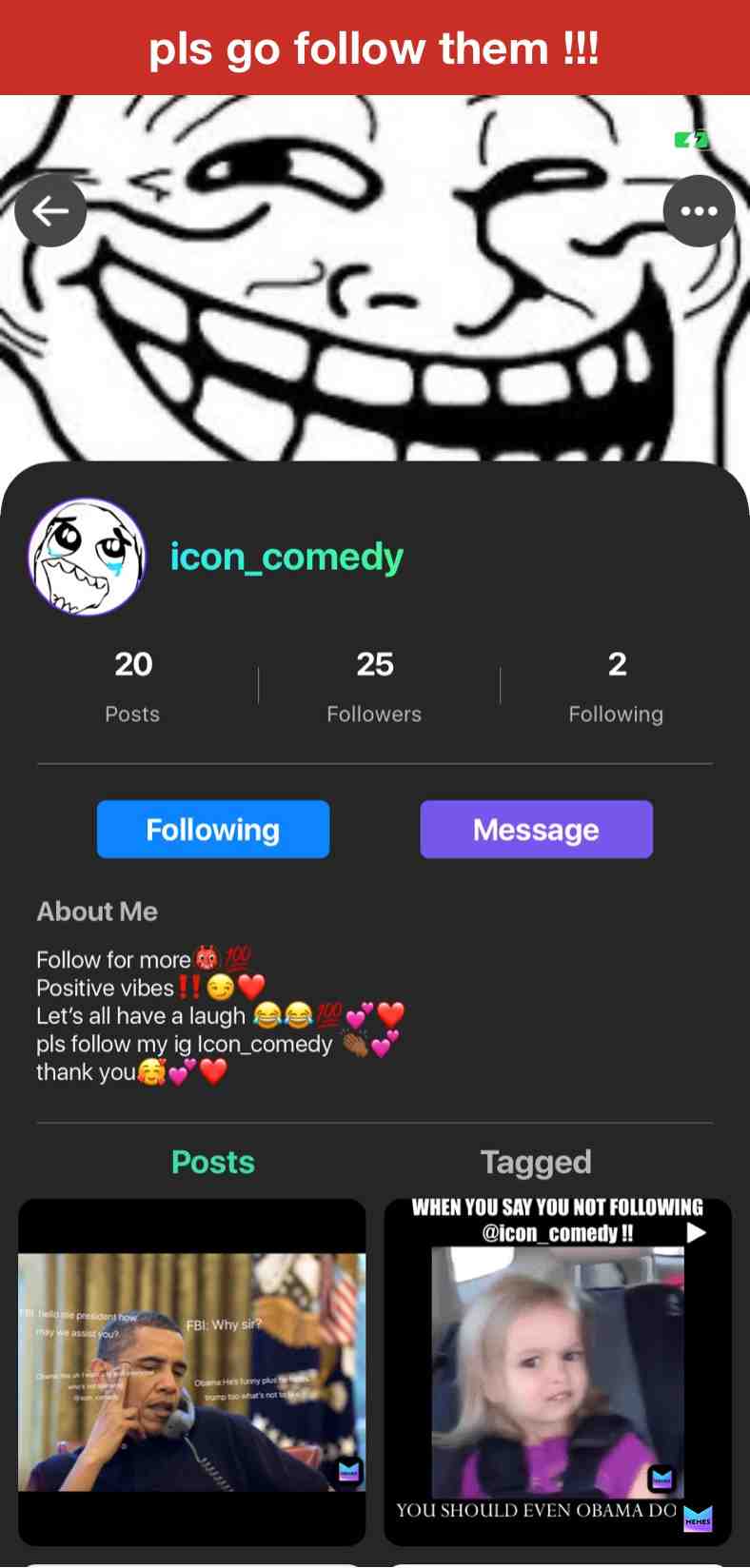Open the side-eye girl video post
Viewport: 750px width, 1568px height.
(x=558, y=1372)
